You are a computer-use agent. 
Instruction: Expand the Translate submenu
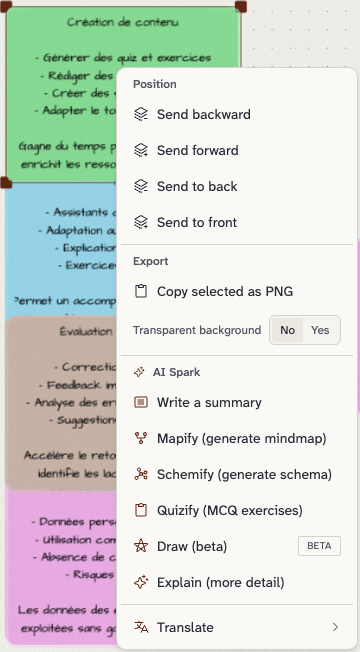[x=237, y=627]
